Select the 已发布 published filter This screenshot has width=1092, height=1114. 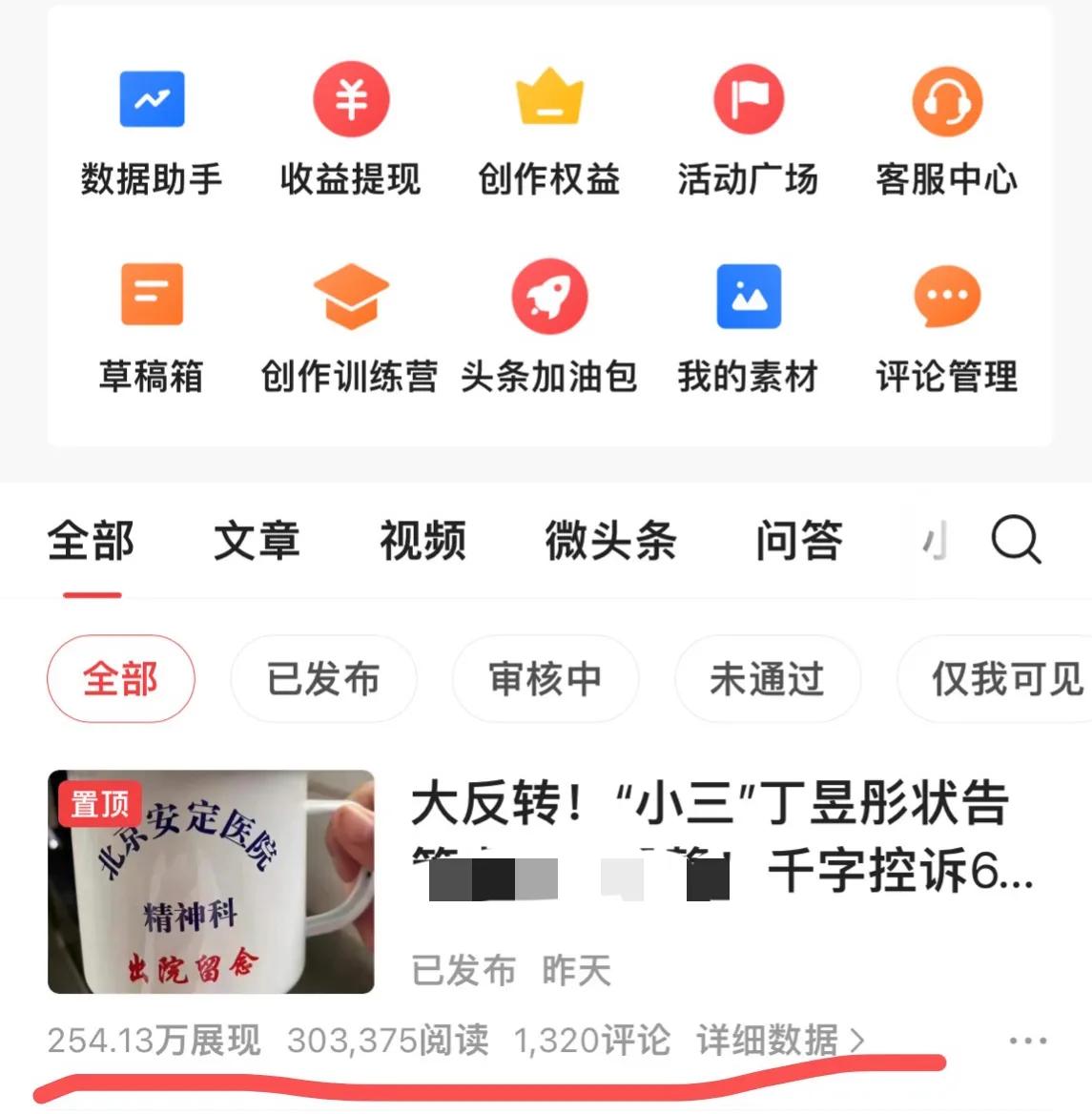click(x=323, y=679)
